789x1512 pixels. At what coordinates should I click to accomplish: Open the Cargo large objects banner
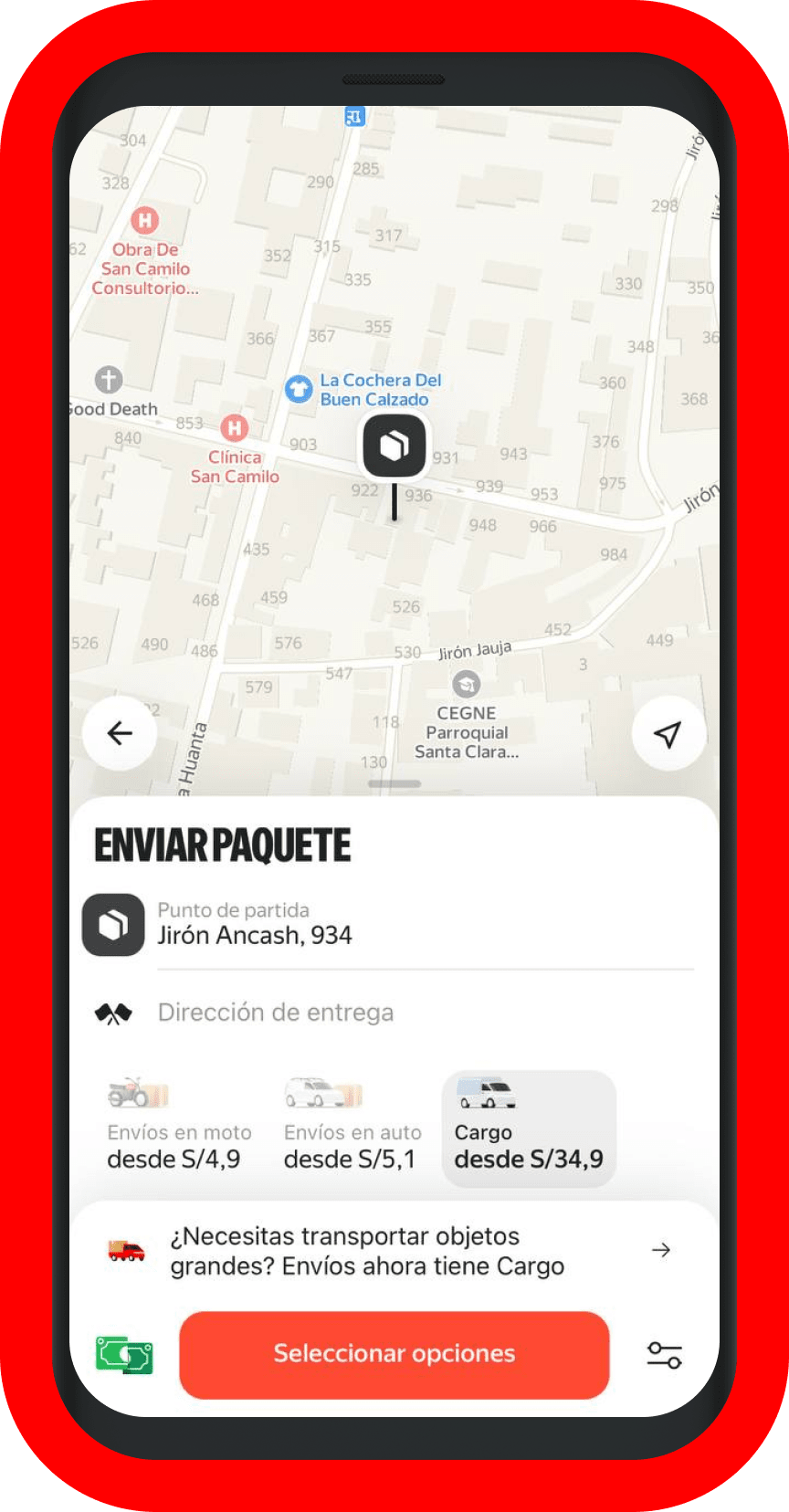coord(394,1251)
